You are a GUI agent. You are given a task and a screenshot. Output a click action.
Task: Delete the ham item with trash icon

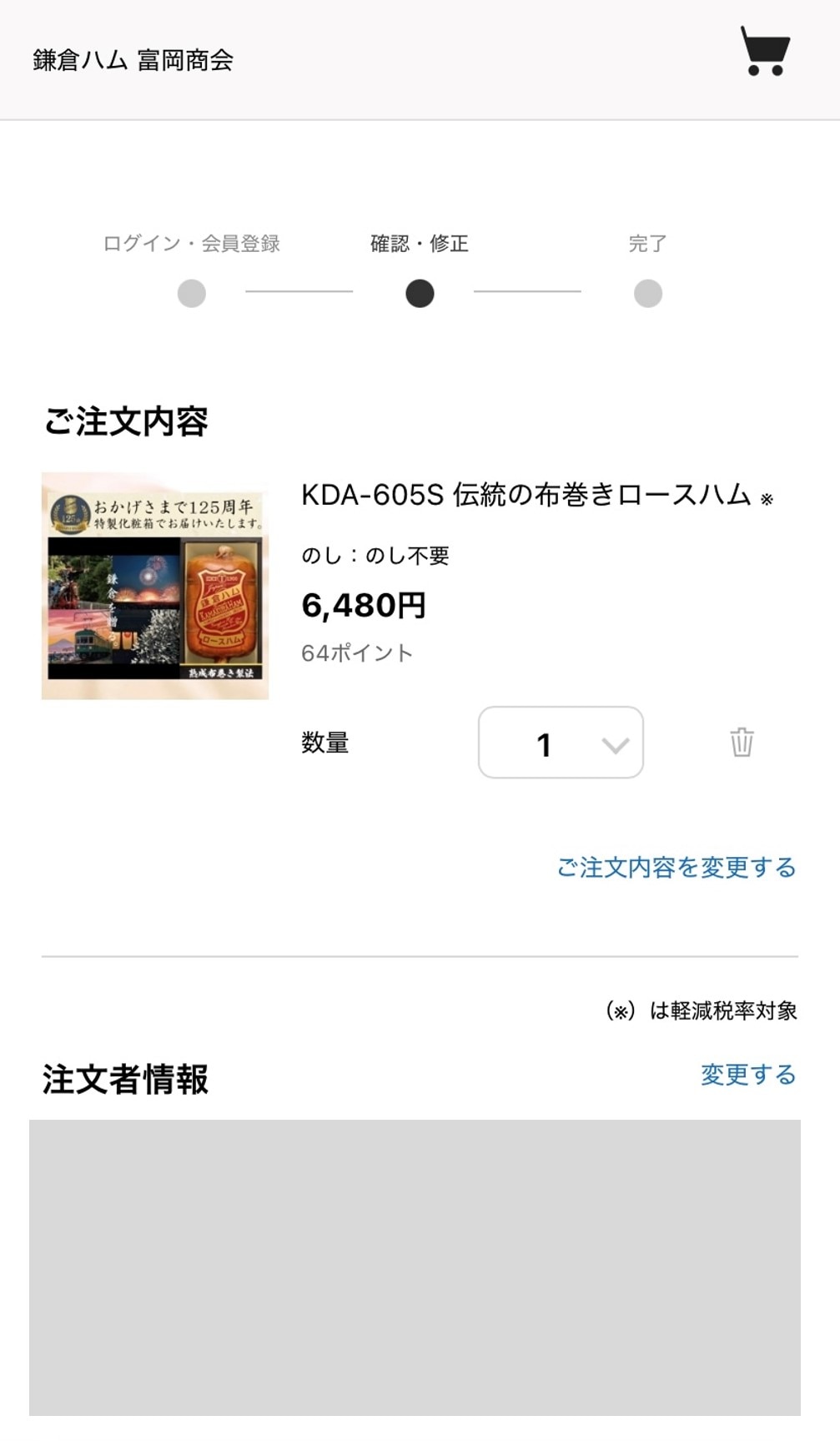click(x=742, y=742)
